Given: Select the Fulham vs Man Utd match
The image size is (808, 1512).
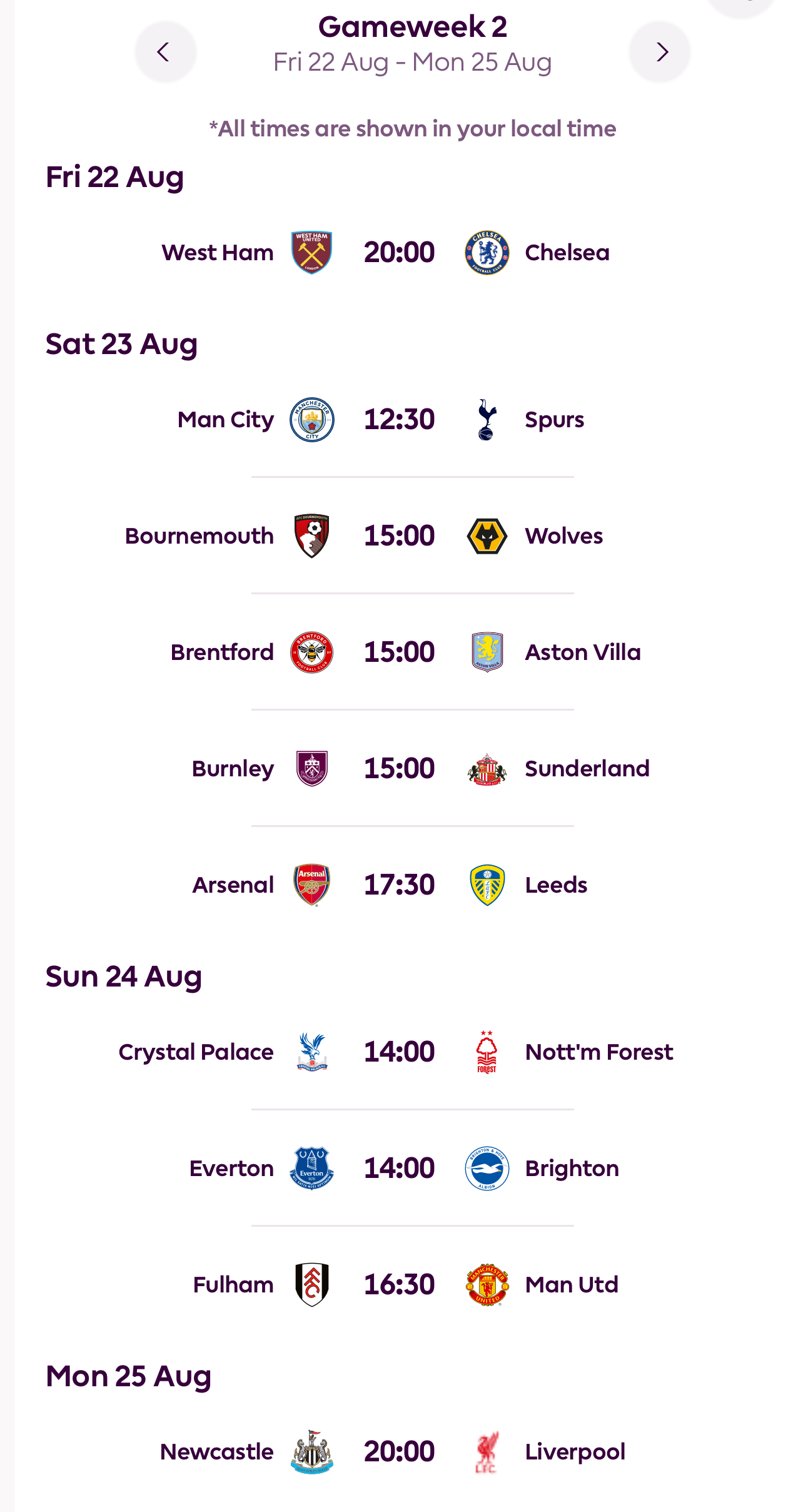Looking at the screenshot, I should tap(399, 1285).
